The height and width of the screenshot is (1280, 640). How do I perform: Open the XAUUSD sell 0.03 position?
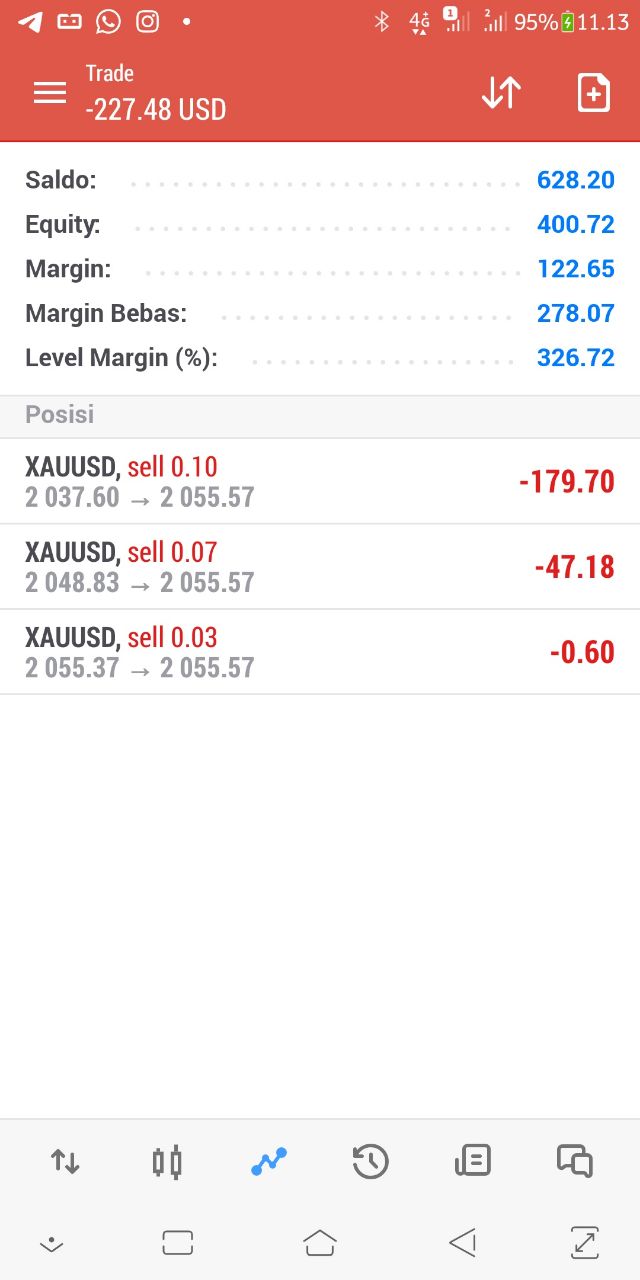[320, 652]
